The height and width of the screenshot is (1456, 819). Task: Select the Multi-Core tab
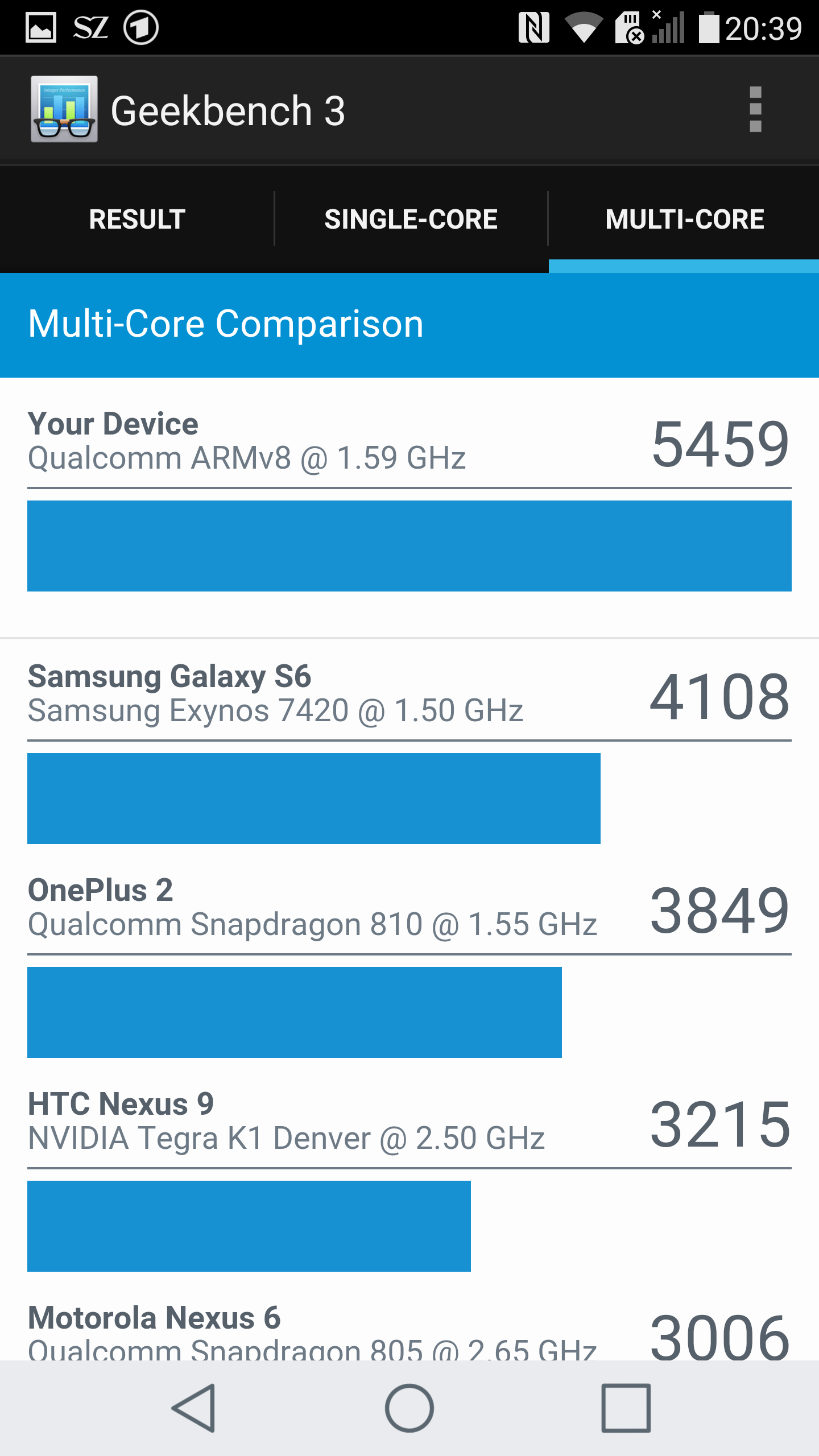click(684, 220)
